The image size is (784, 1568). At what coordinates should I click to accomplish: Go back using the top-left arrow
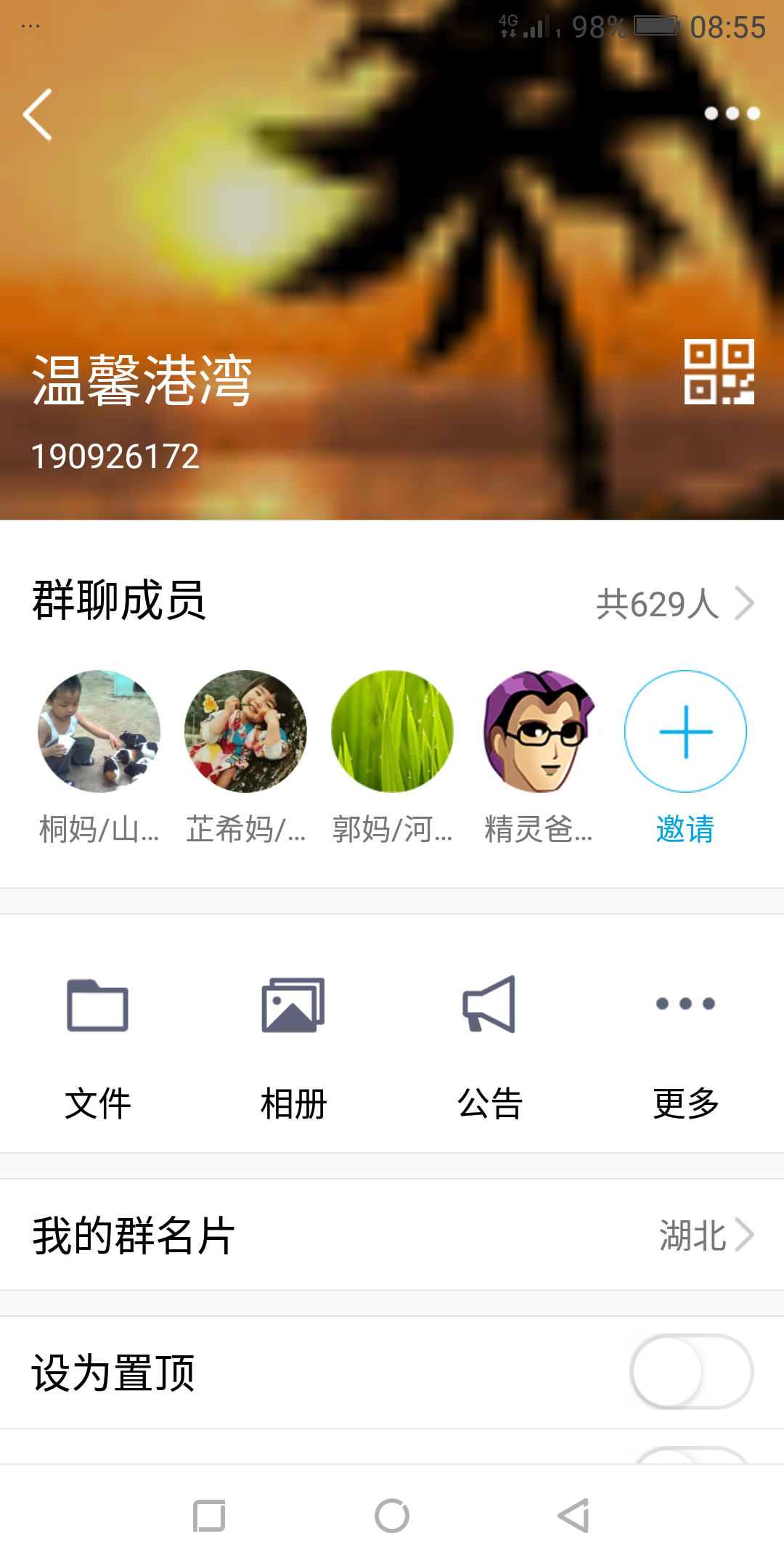coord(38,115)
